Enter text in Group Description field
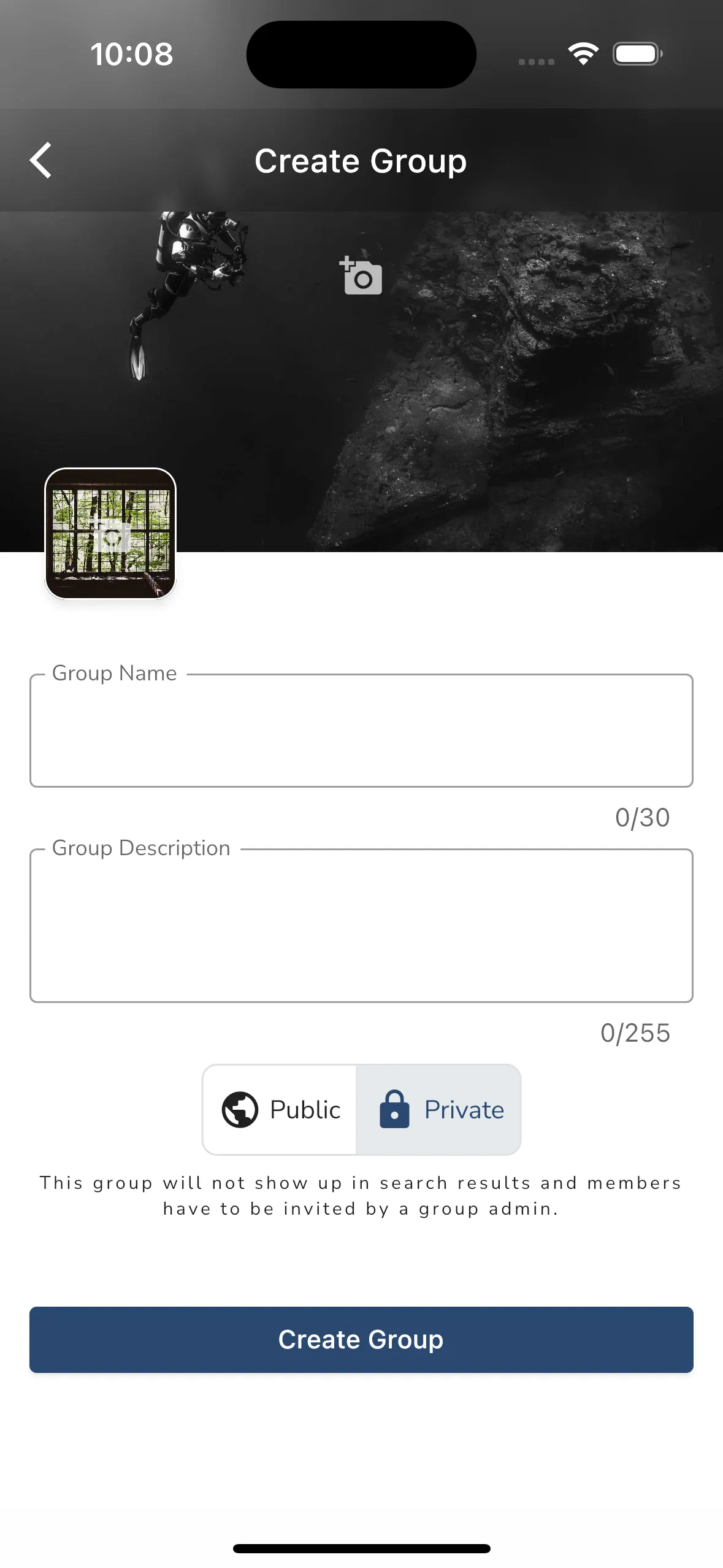The image size is (723, 1568). [361, 926]
